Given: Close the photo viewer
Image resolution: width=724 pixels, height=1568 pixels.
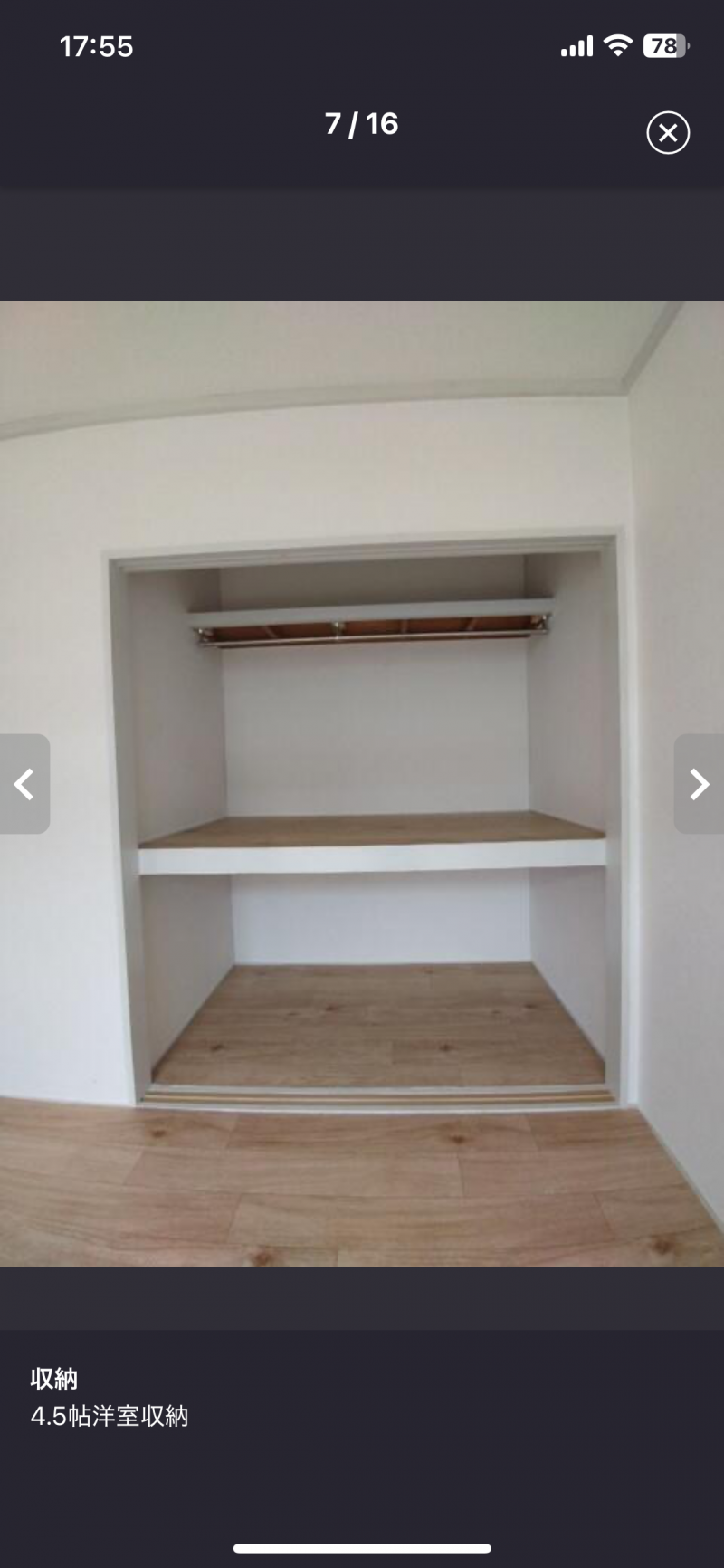Looking at the screenshot, I should [668, 133].
